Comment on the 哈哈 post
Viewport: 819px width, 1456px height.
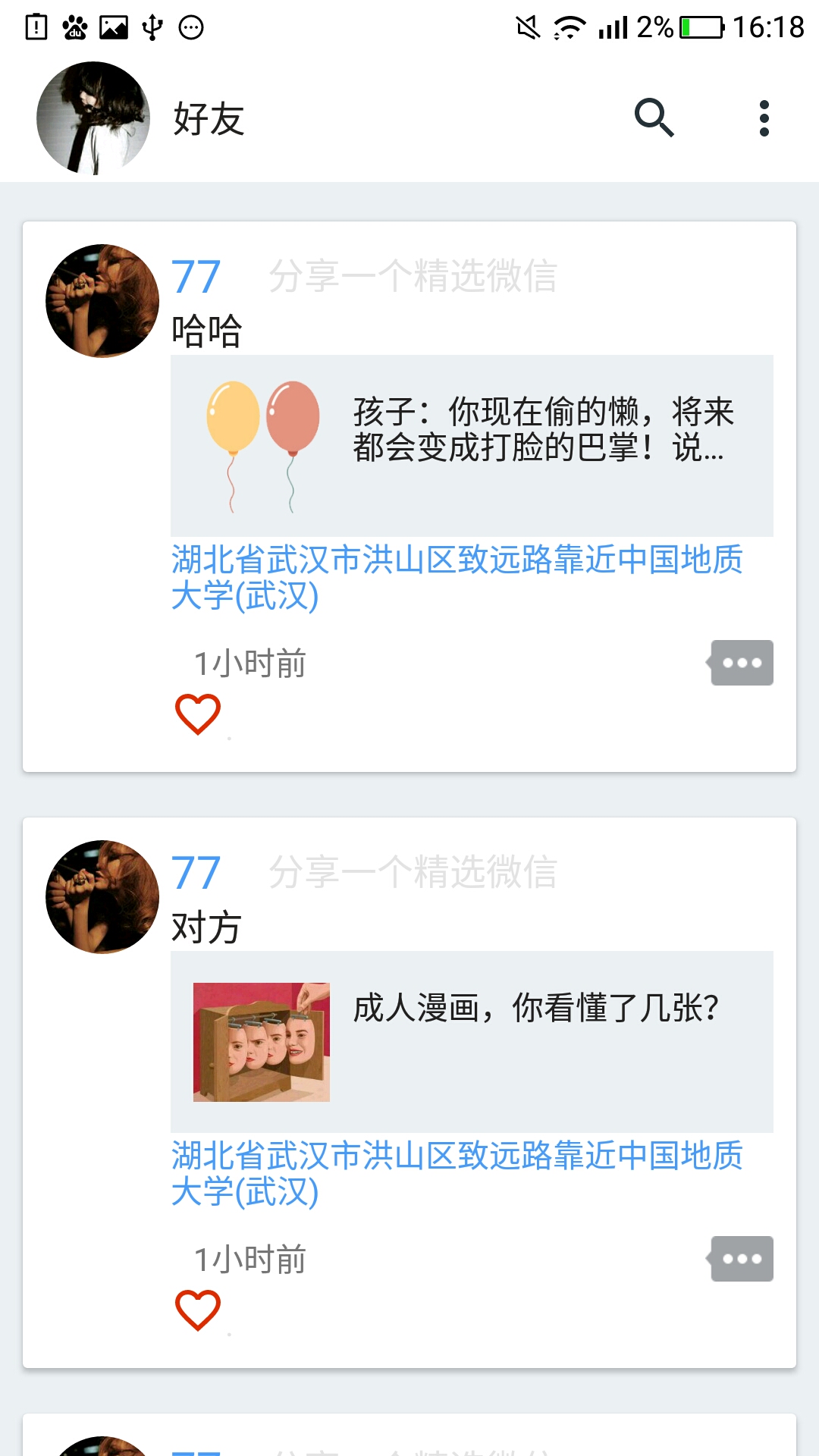pos(741,663)
